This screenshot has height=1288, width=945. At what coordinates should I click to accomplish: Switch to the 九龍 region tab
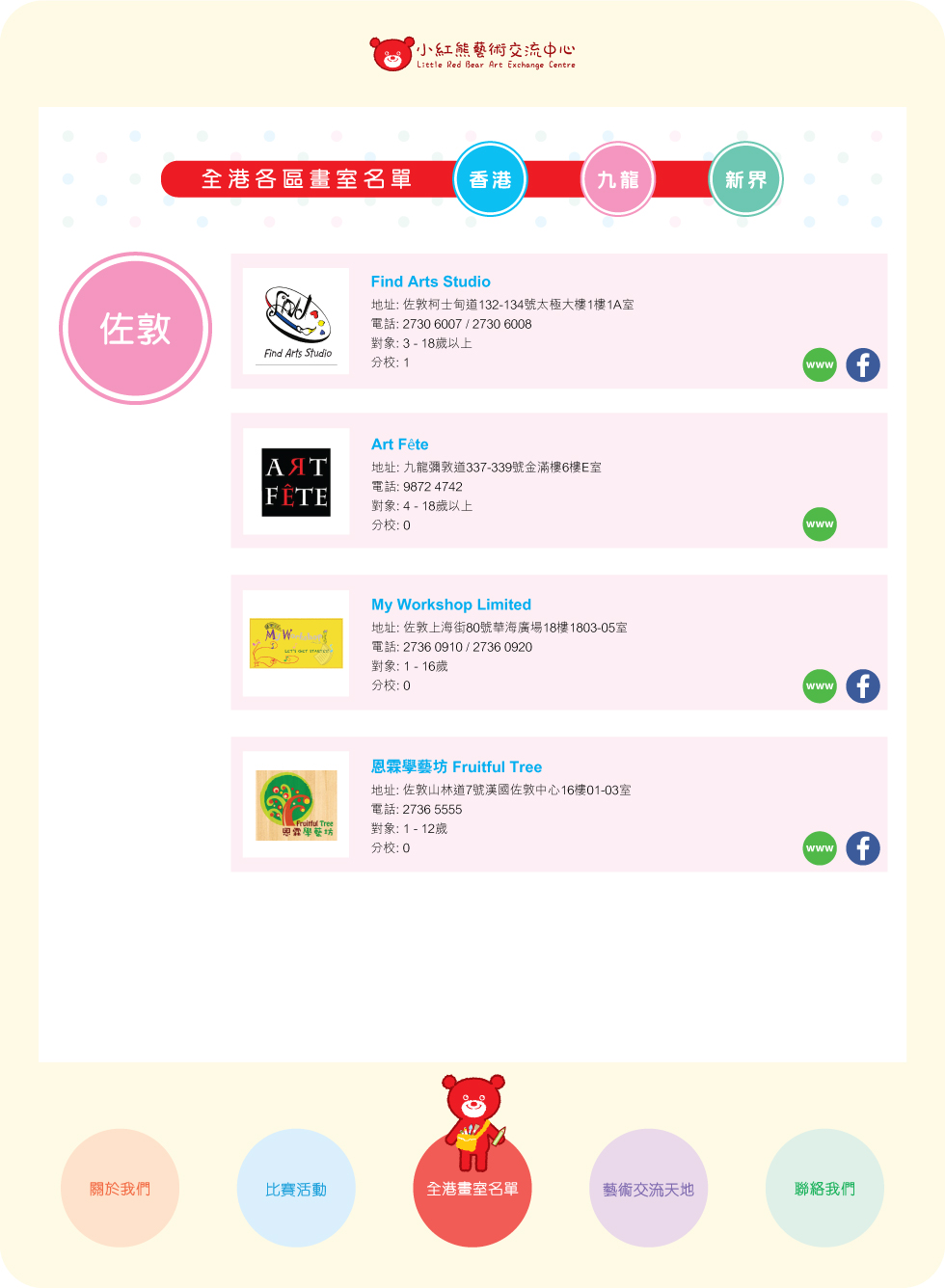tap(618, 179)
